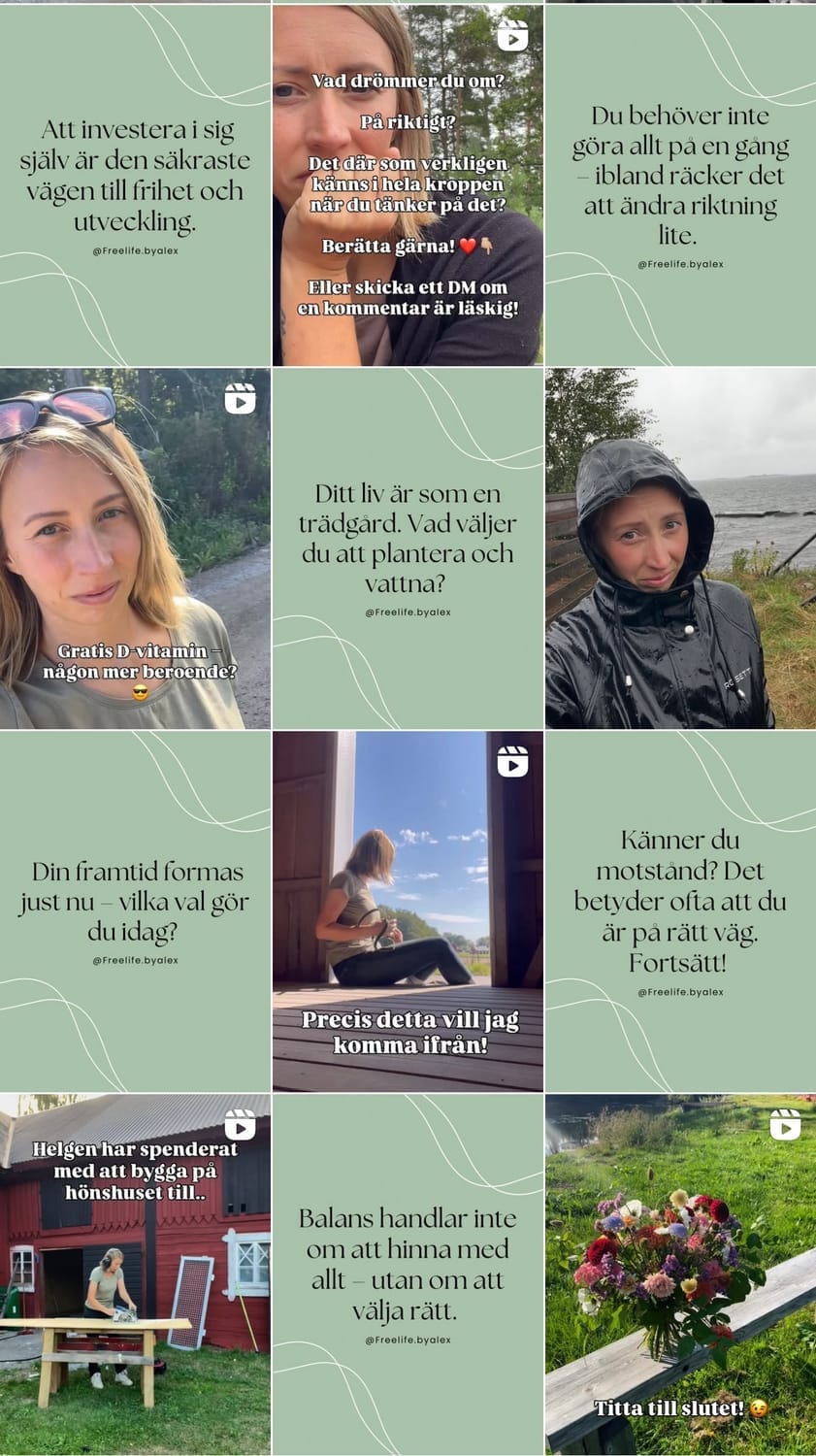Open the post 'Din framtid formas just nu'
The height and width of the screenshot is (1456, 816).
click(x=135, y=911)
